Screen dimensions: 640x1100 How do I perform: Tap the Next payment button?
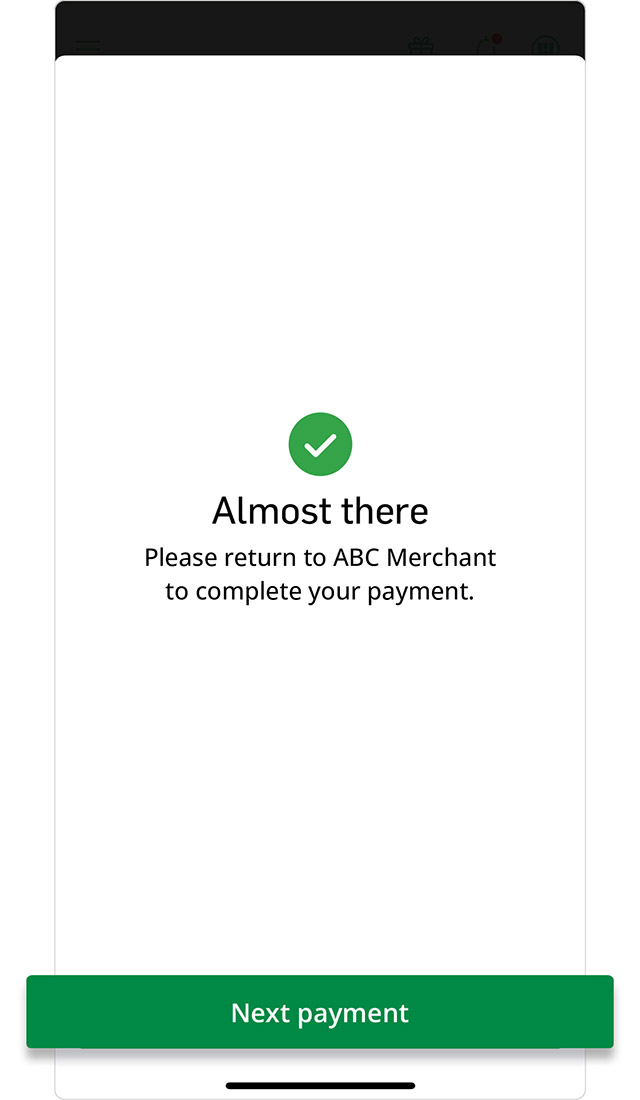320,1012
